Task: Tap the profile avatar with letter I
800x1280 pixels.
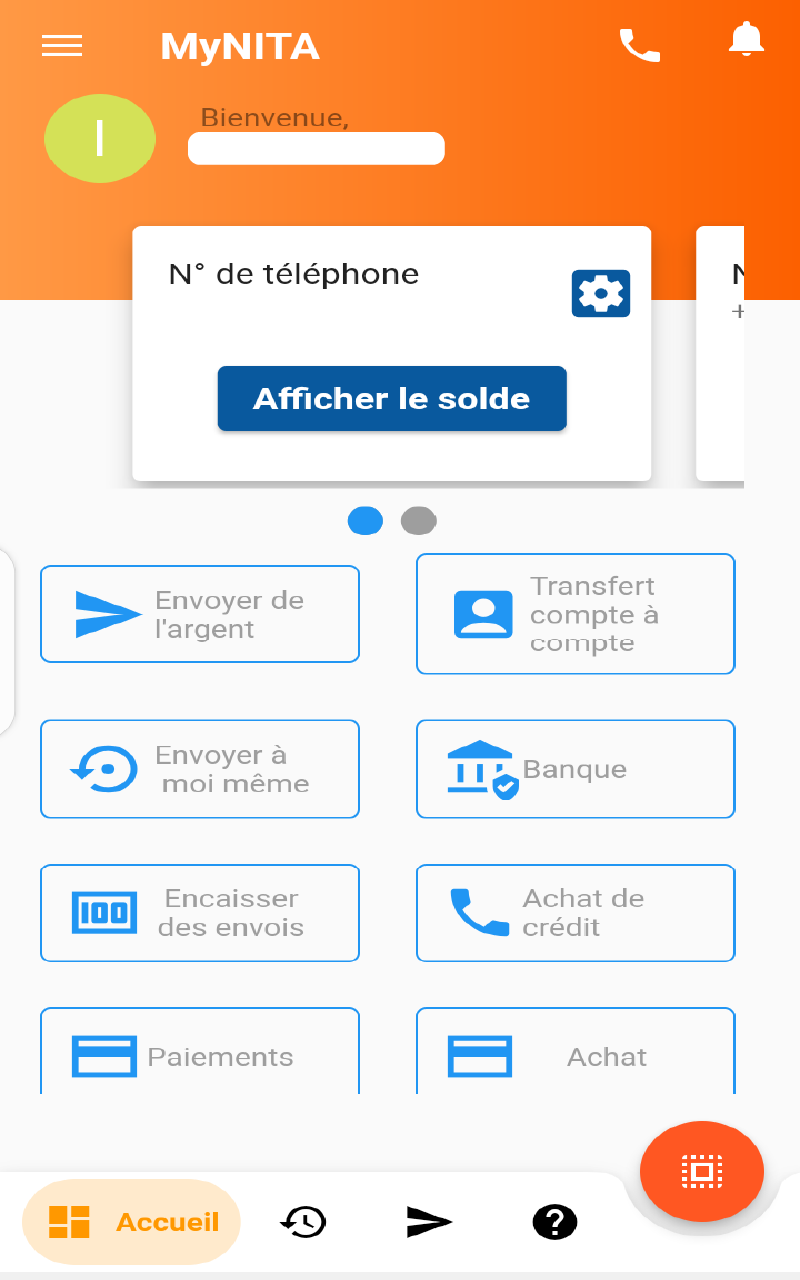Action: 100,139
